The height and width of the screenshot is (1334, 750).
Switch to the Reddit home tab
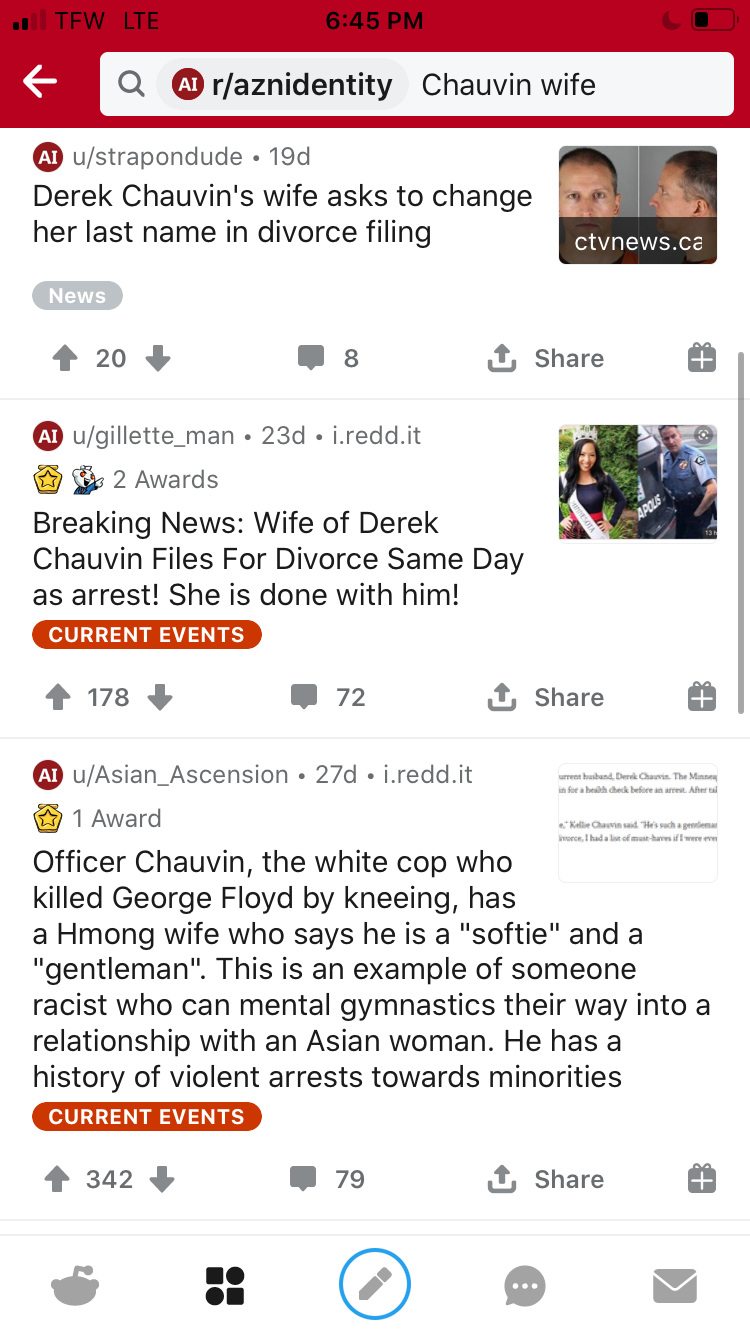click(x=76, y=1285)
